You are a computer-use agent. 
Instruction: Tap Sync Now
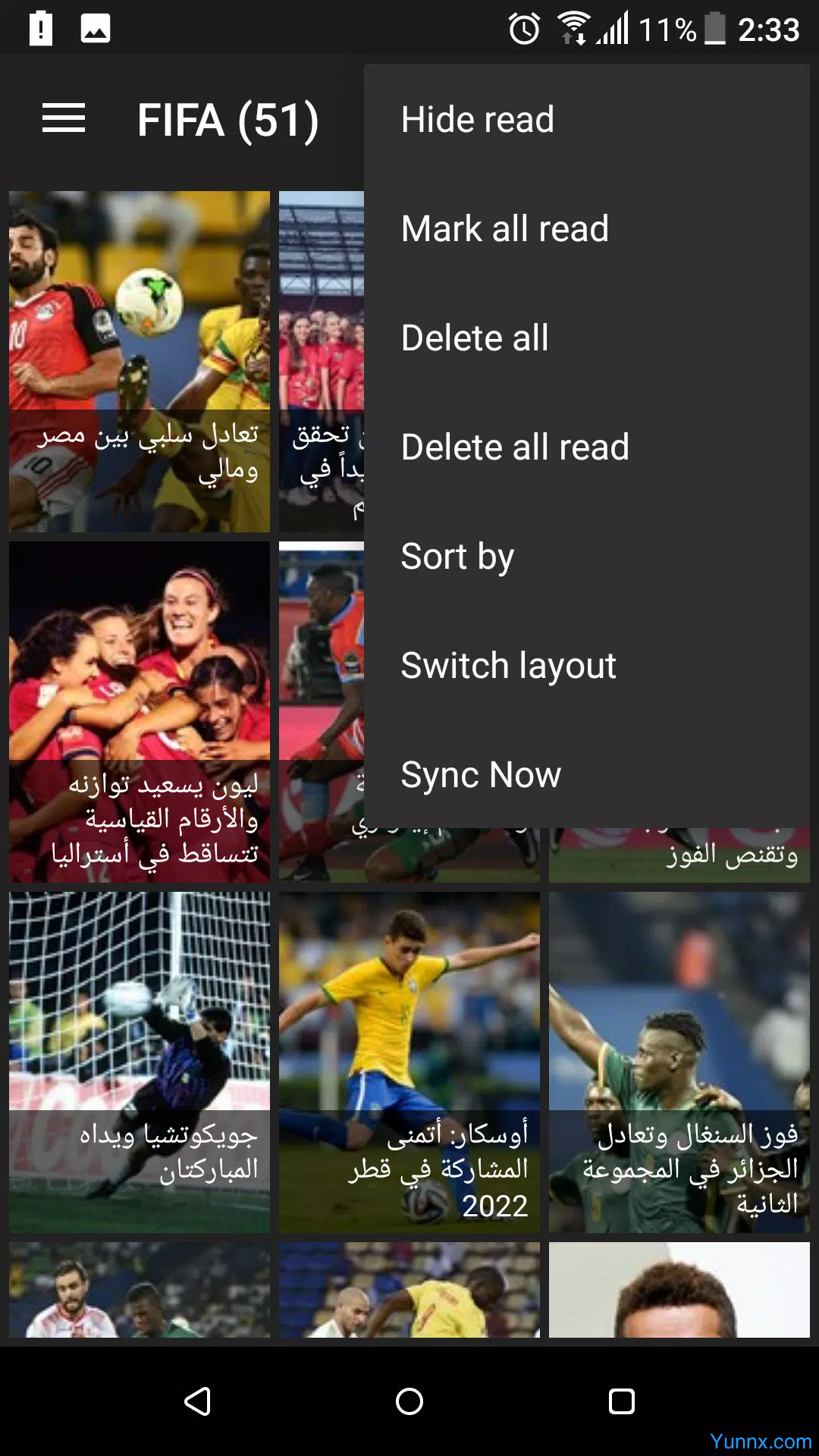[481, 775]
